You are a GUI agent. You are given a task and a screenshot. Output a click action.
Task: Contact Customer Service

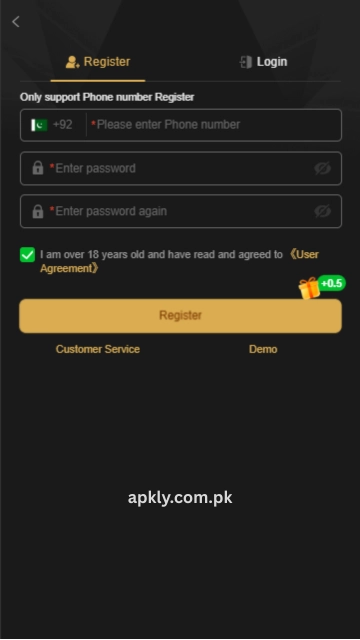tap(98, 349)
